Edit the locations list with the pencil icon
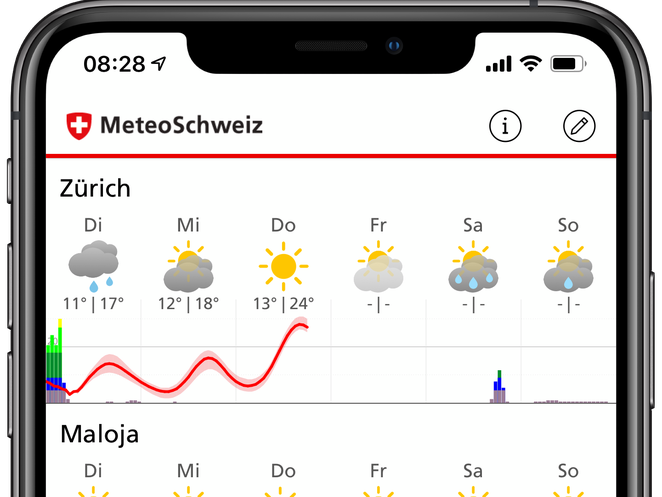Viewport: 662px width, 497px height. click(x=579, y=126)
